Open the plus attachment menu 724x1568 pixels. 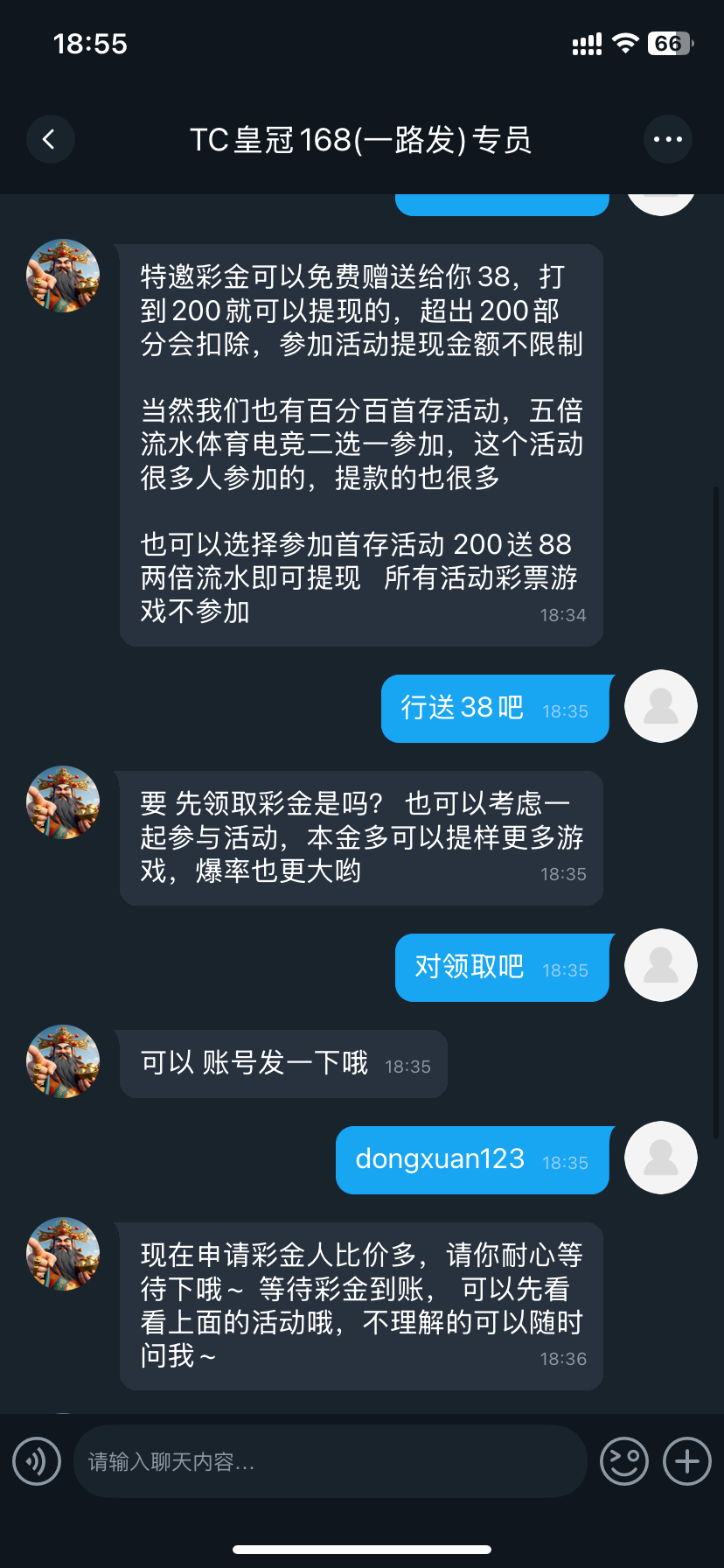[x=687, y=1461]
